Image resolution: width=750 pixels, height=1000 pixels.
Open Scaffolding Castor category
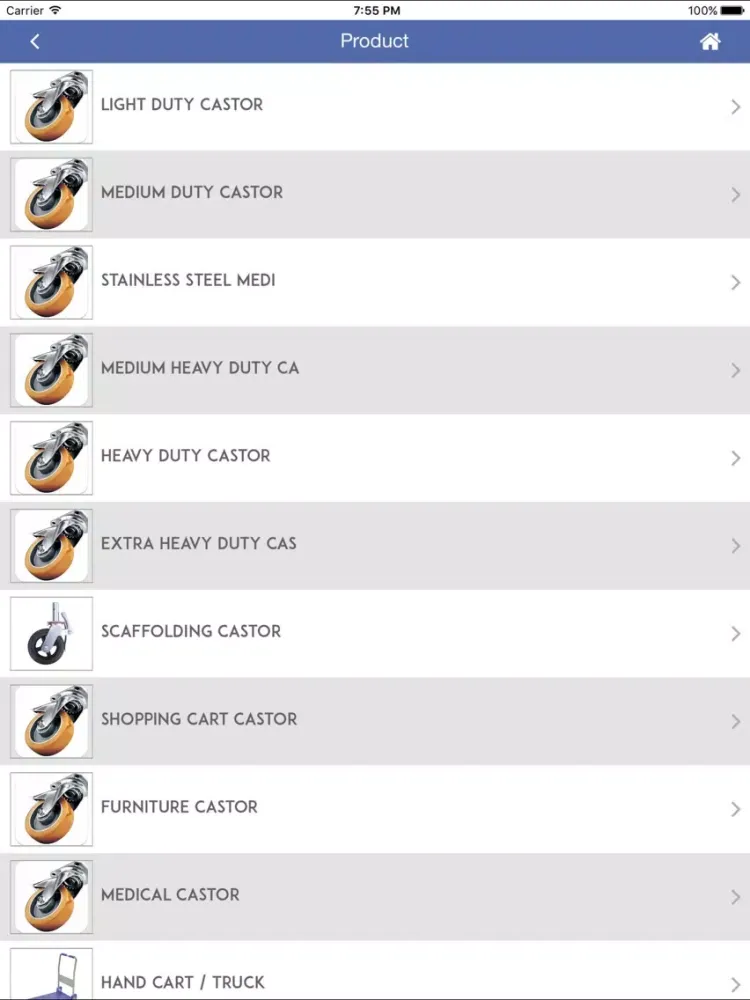[x=375, y=633]
